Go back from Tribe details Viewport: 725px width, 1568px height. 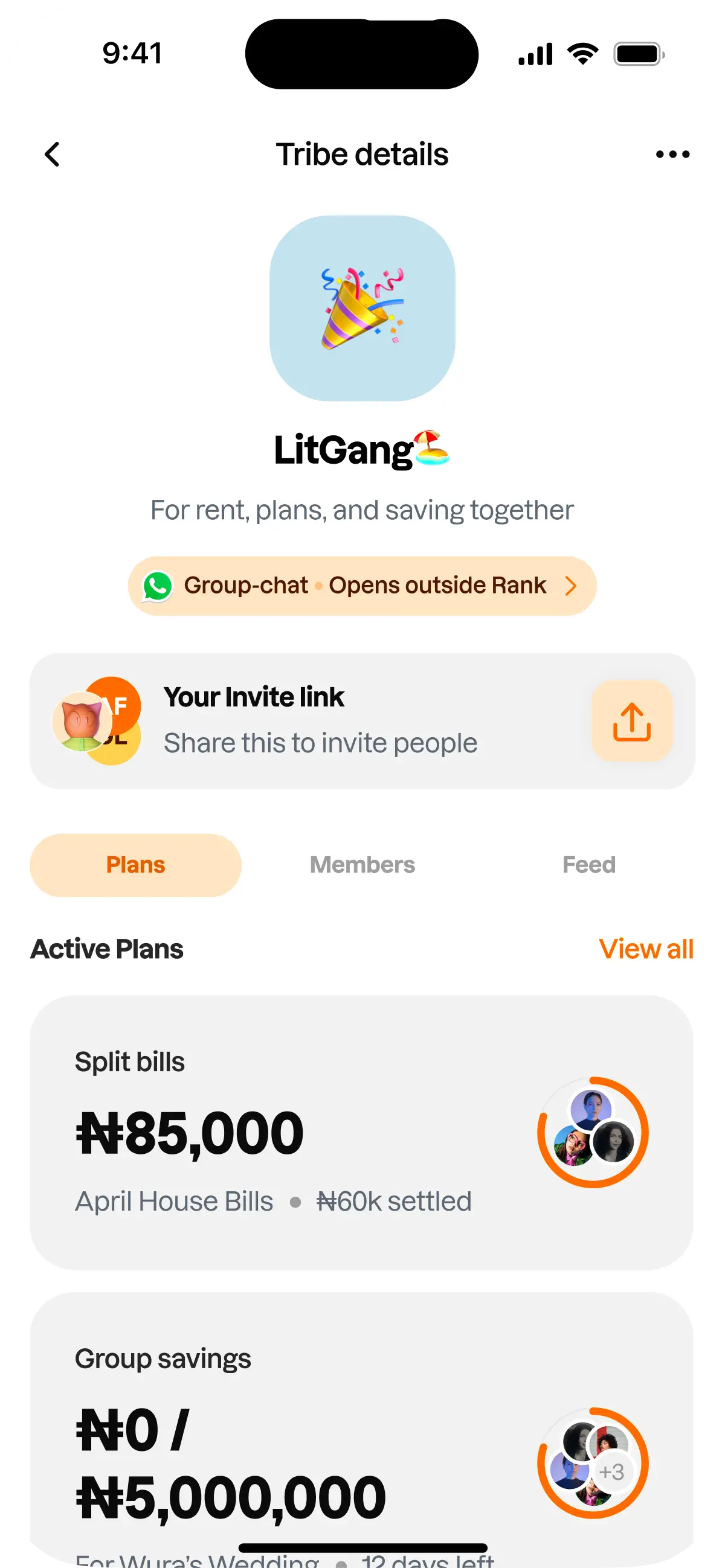tap(53, 154)
